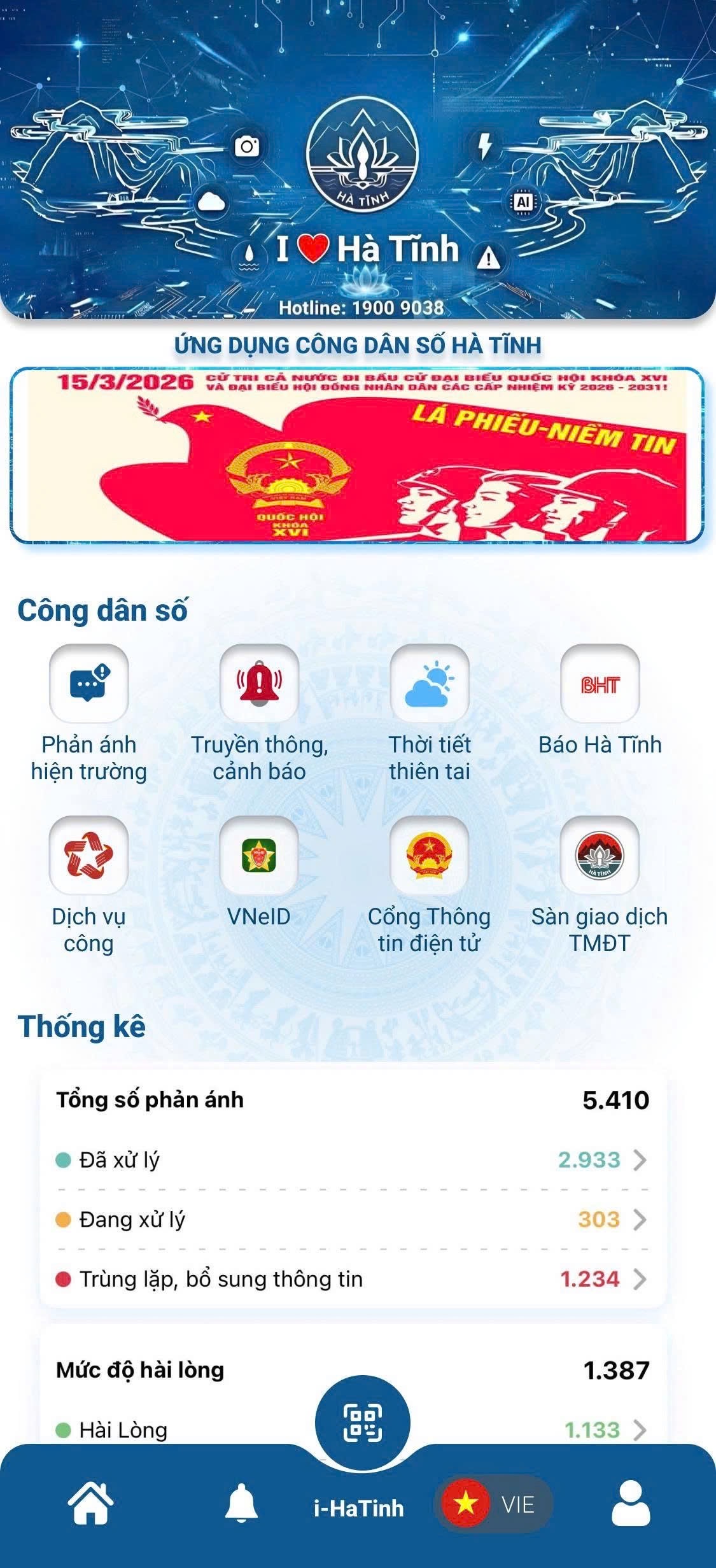
Task: Open the profile tab
Action: (631, 1504)
